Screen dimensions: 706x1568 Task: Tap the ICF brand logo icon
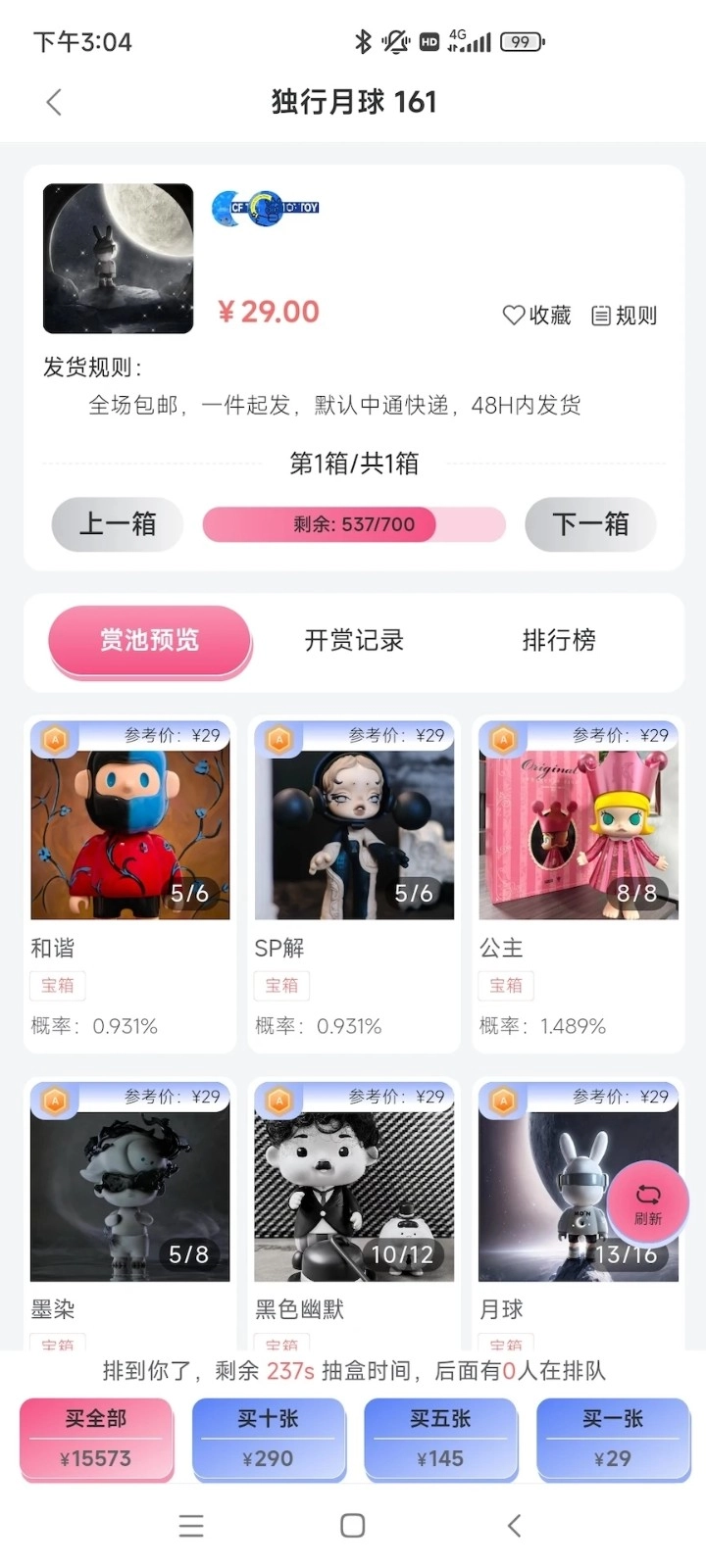click(224, 210)
